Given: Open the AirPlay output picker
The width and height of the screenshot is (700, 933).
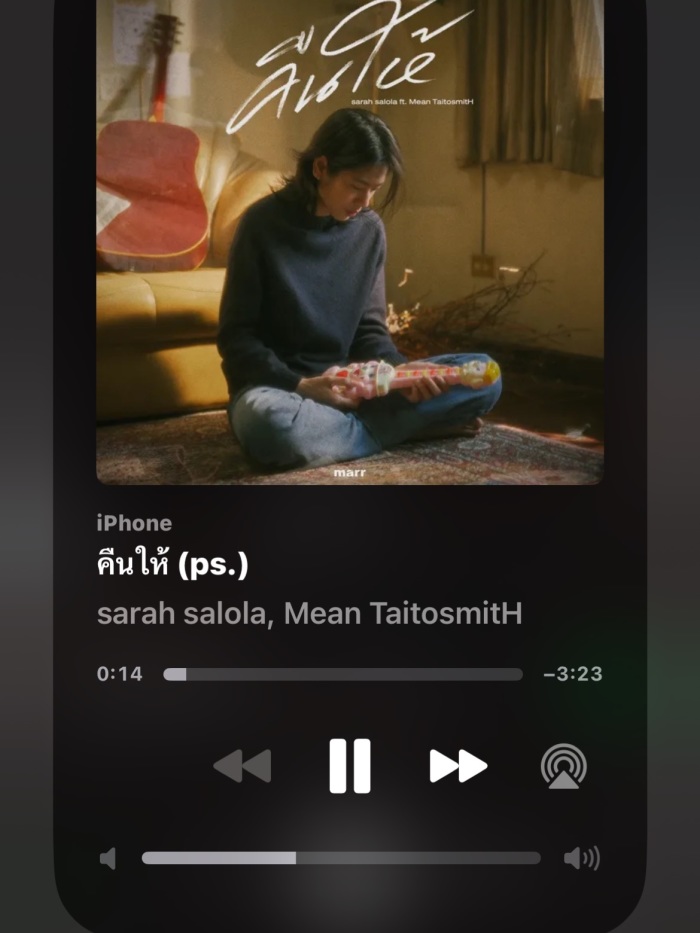Looking at the screenshot, I should tap(563, 767).
